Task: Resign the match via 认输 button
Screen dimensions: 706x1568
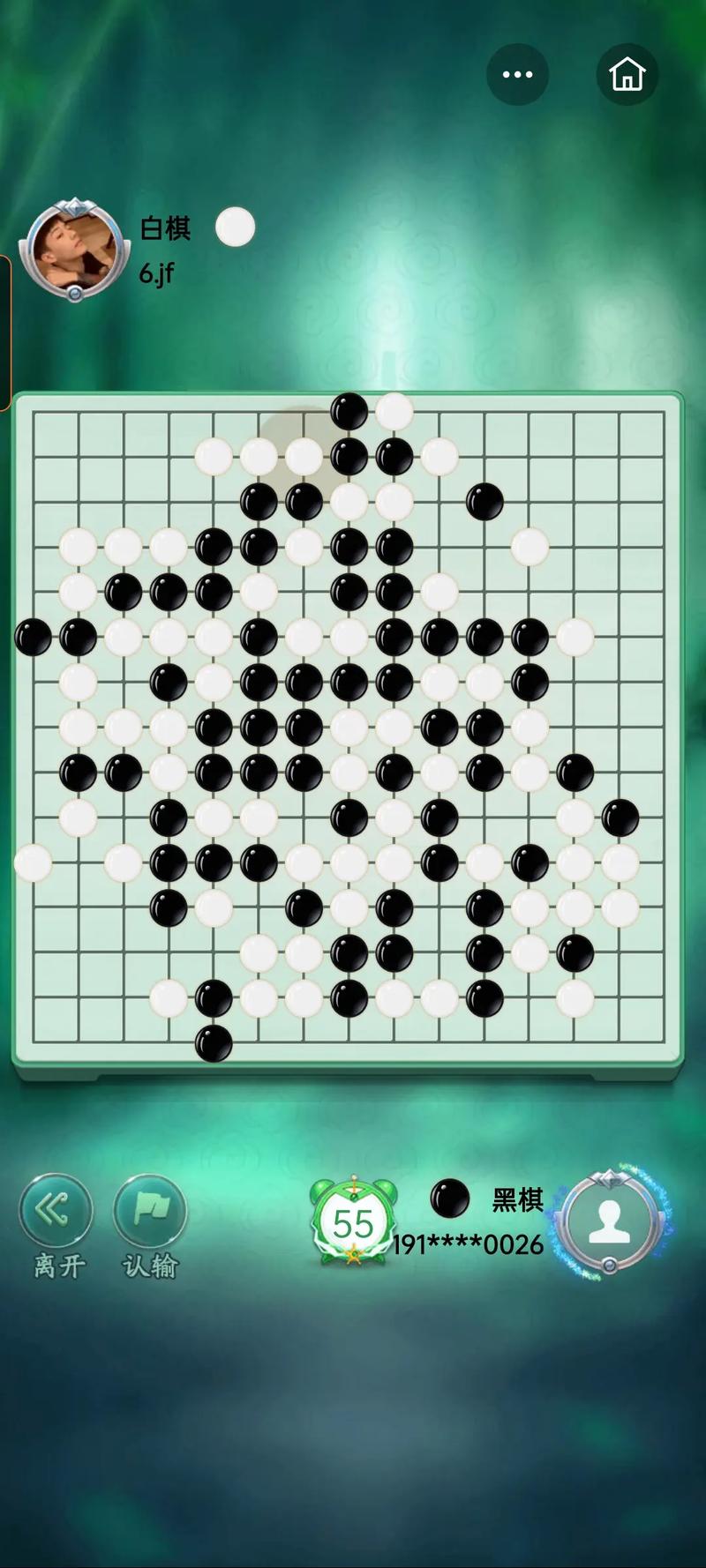Action: coord(150,1212)
